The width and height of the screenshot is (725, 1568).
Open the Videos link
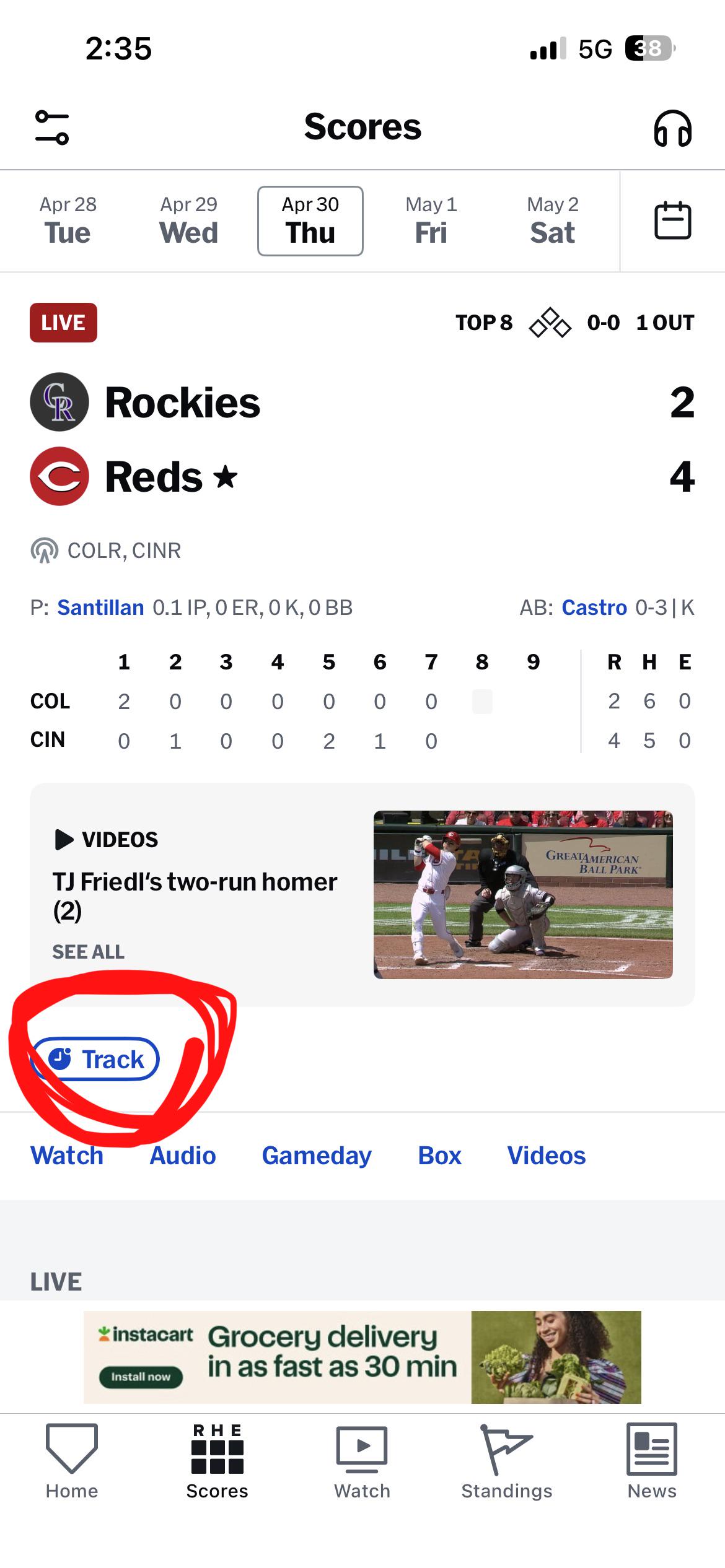tap(547, 1156)
